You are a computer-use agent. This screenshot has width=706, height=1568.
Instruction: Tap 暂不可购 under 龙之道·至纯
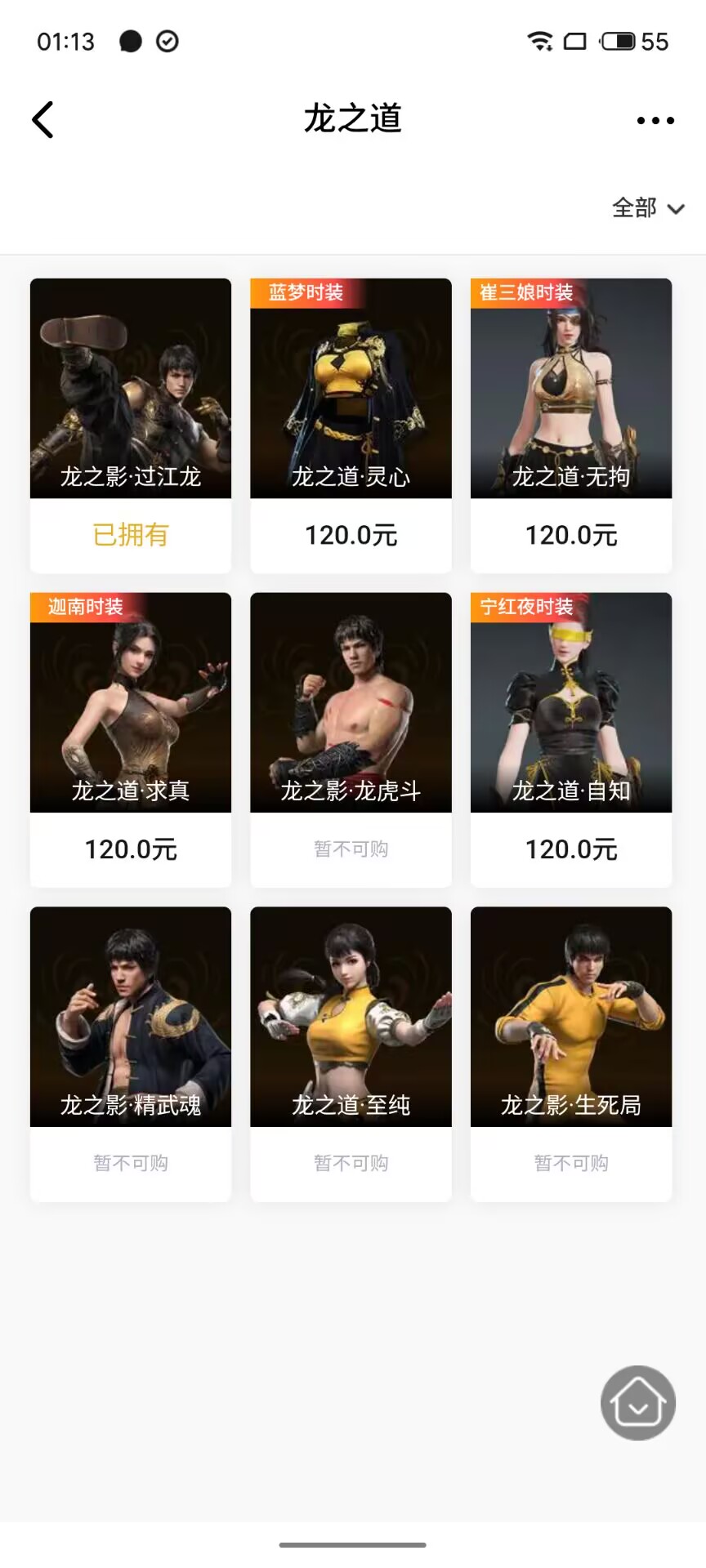pos(350,1163)
